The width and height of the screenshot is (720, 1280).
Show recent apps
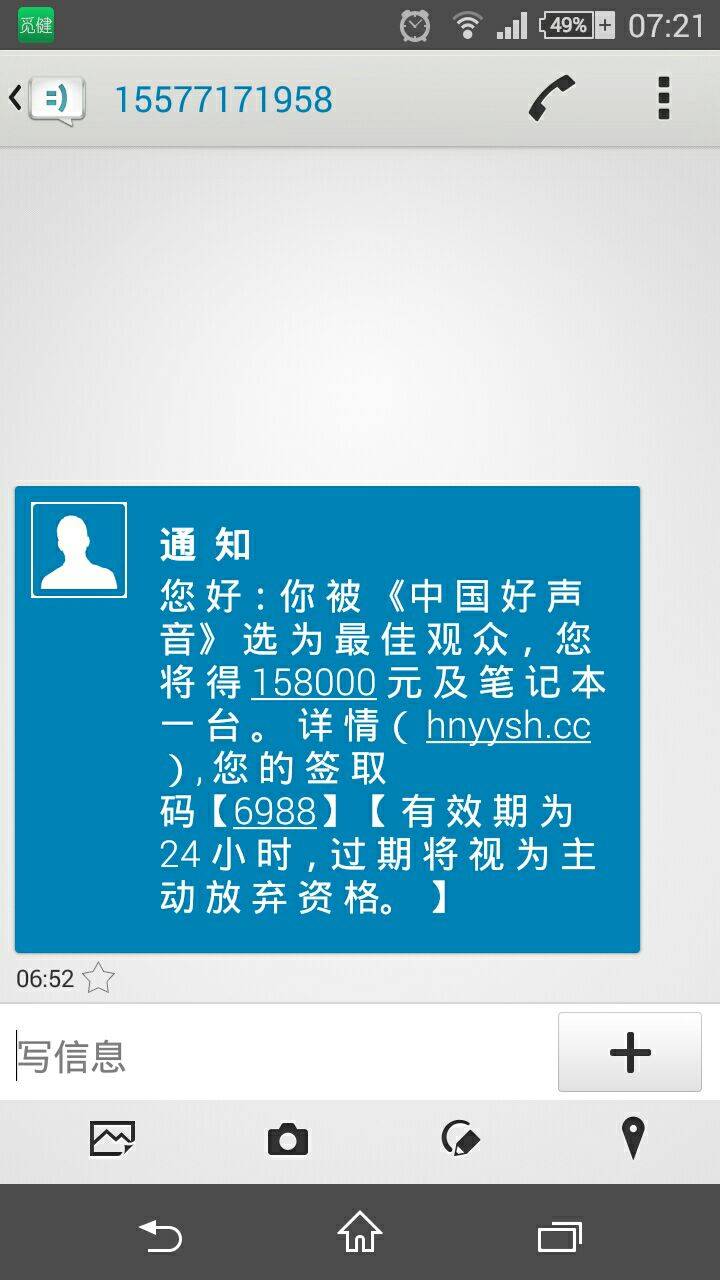point(559,1235)
